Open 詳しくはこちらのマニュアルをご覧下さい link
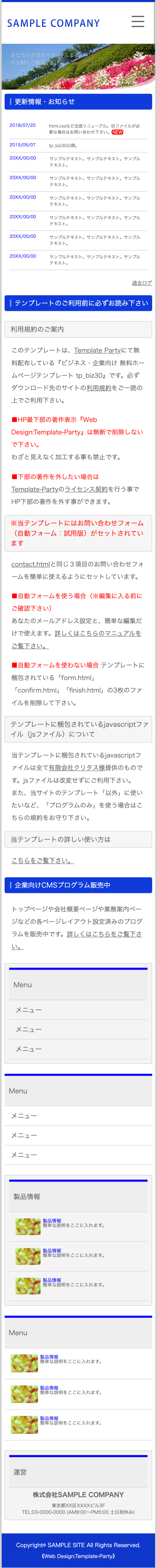Screen dimensions: 157x1568 click(x=98, y=633)
